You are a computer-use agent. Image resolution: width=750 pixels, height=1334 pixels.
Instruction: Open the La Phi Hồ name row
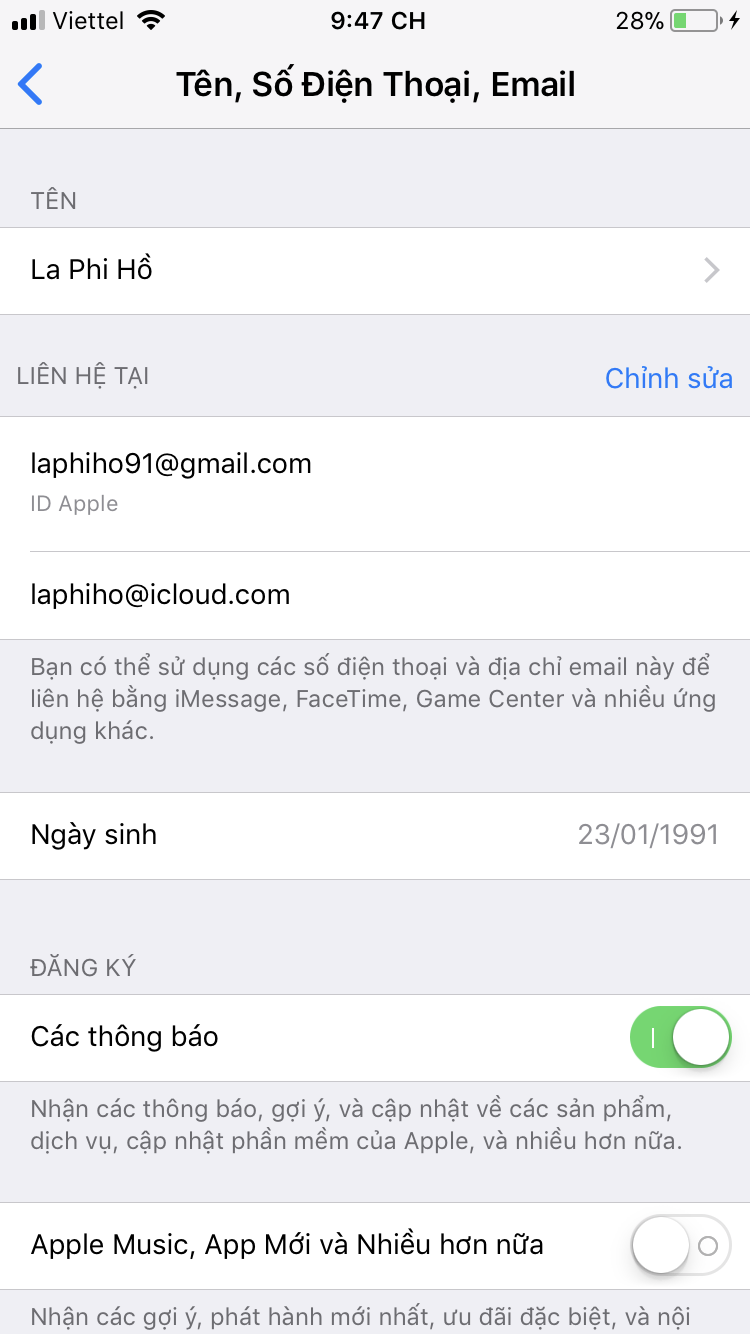click(375, 270)
